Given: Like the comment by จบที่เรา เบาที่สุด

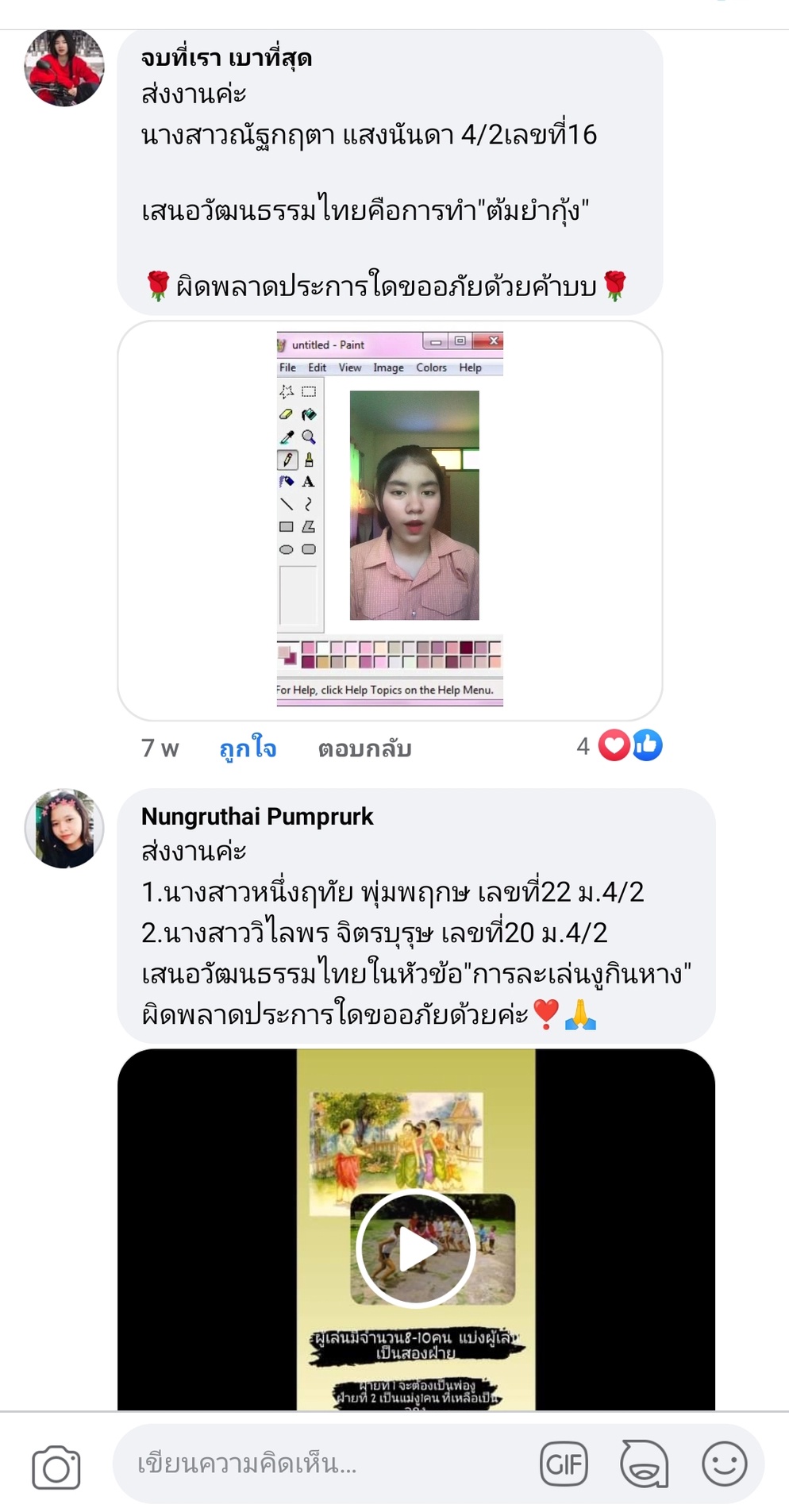Looking at the screenshot, I should coord(248,748).
